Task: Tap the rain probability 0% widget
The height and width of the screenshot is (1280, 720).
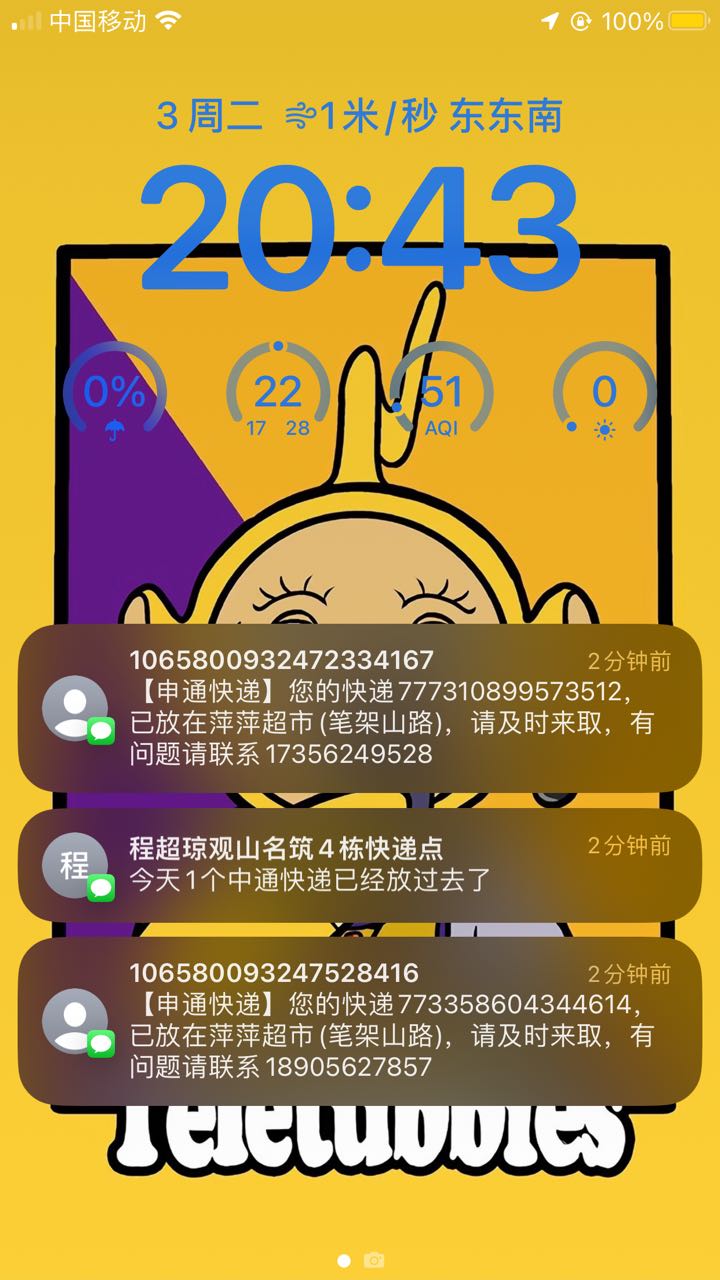Action: pos(115,393)
